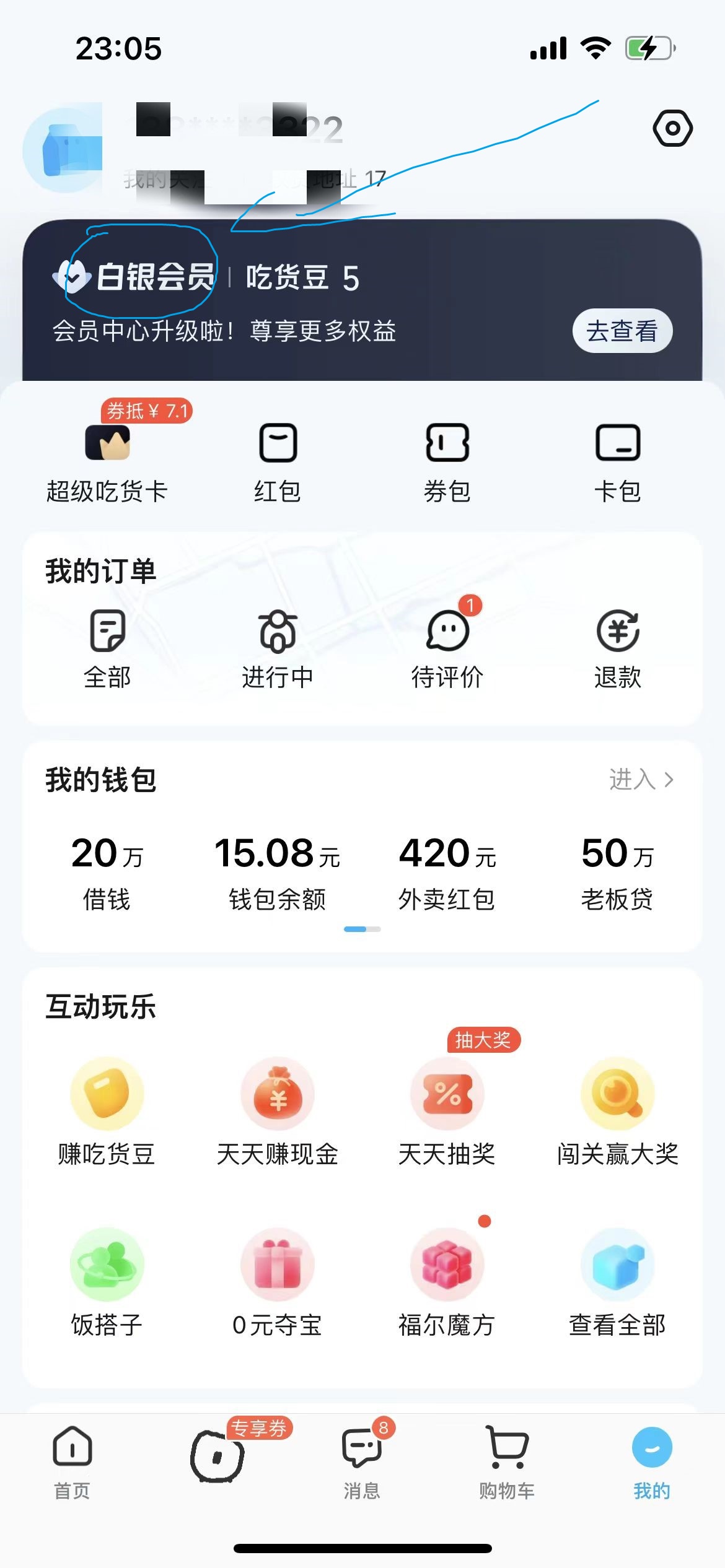Open 外卖红包 420元

coord(447,873)
